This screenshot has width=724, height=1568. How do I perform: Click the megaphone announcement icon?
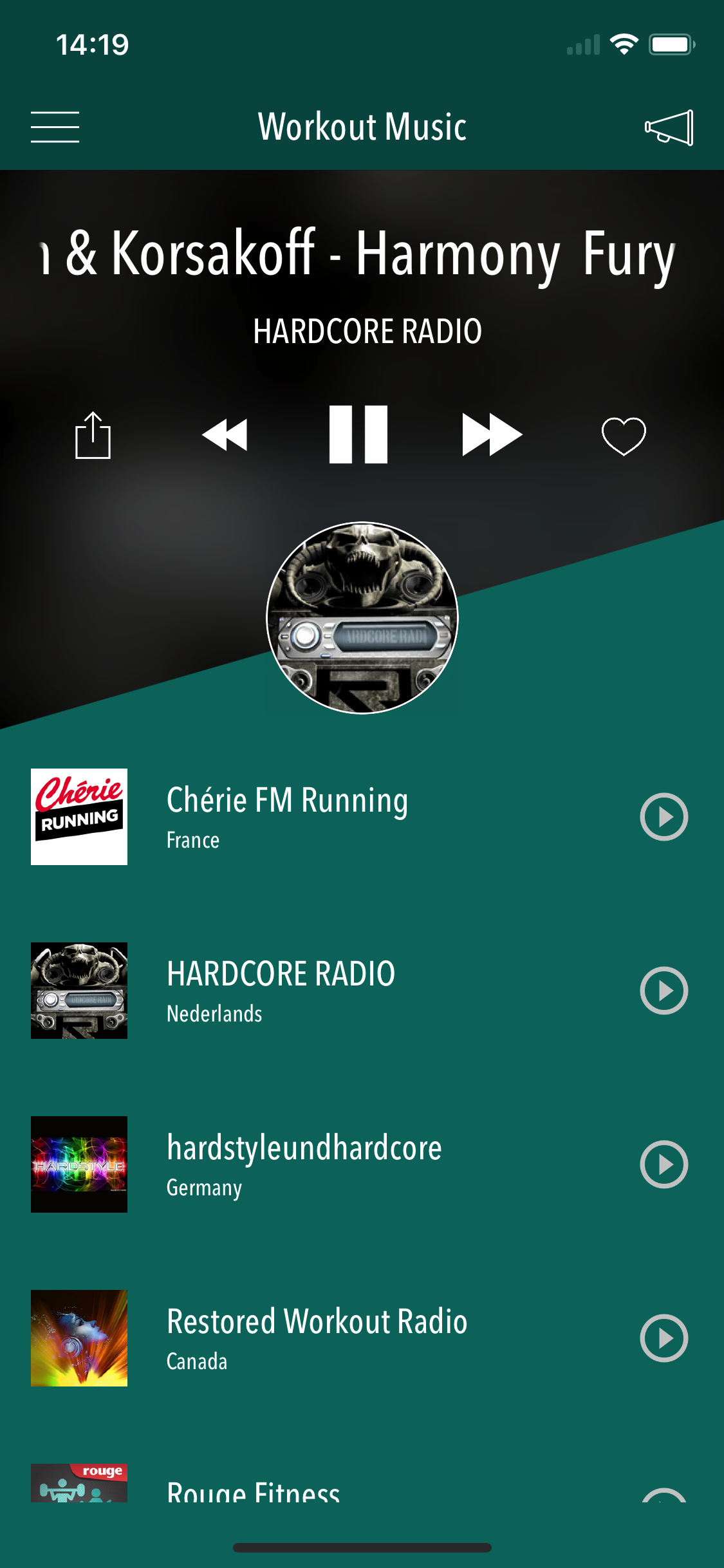669,127
